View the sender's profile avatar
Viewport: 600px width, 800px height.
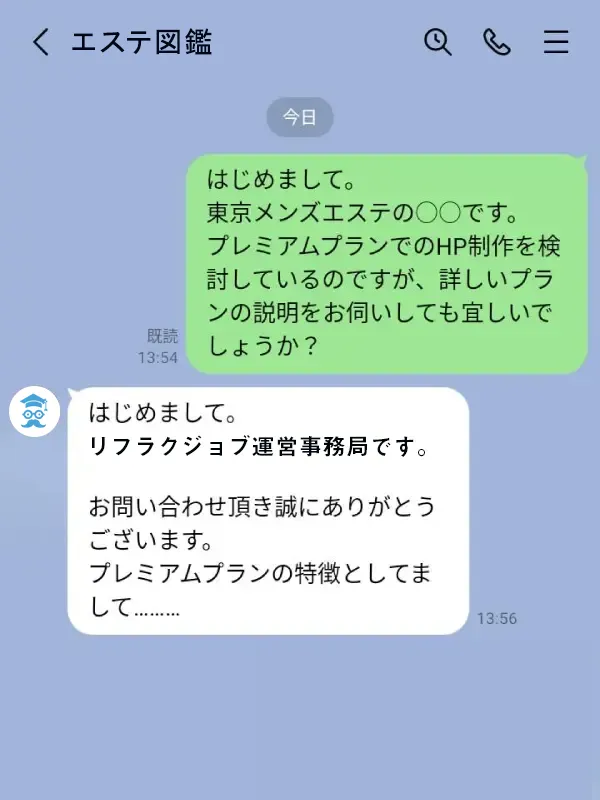pyautogui.click(x=34, y=412)
